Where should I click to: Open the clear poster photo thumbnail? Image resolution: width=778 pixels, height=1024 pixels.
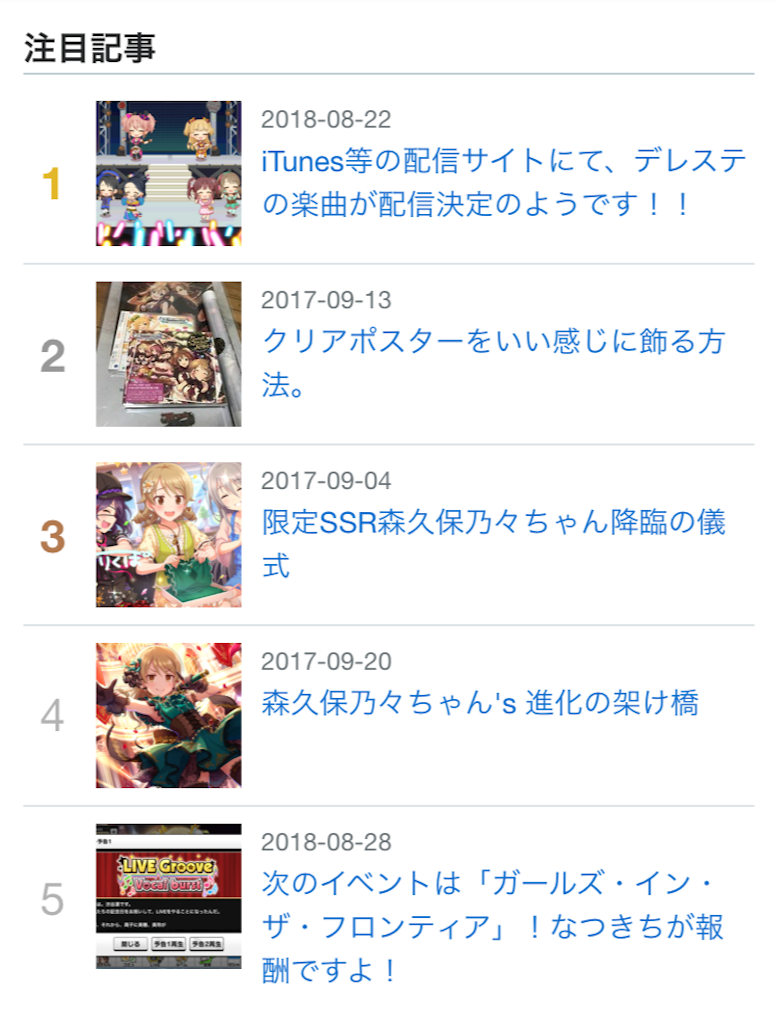pos(168,354)
